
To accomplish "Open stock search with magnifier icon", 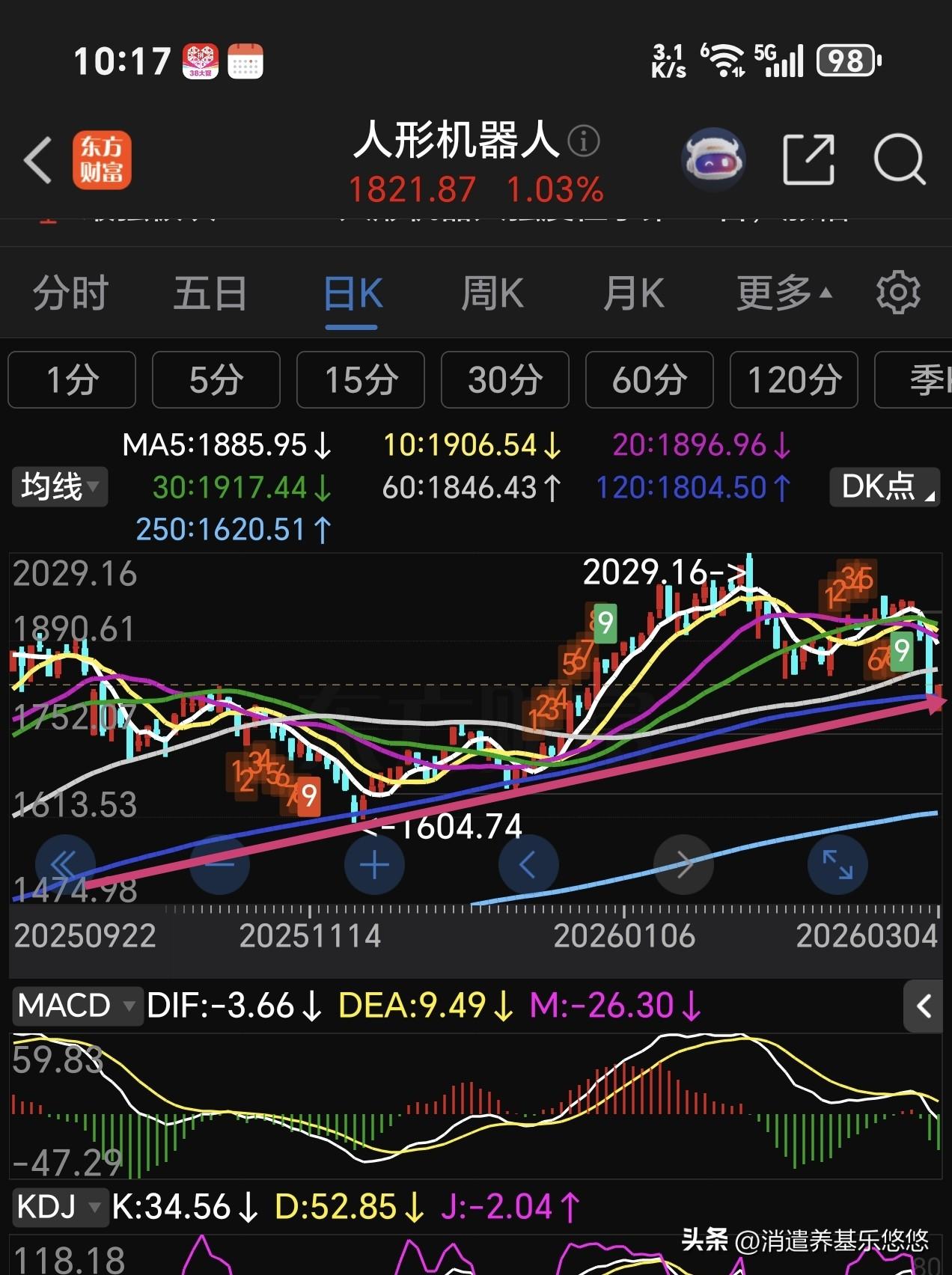I will [x=902, y=159].
